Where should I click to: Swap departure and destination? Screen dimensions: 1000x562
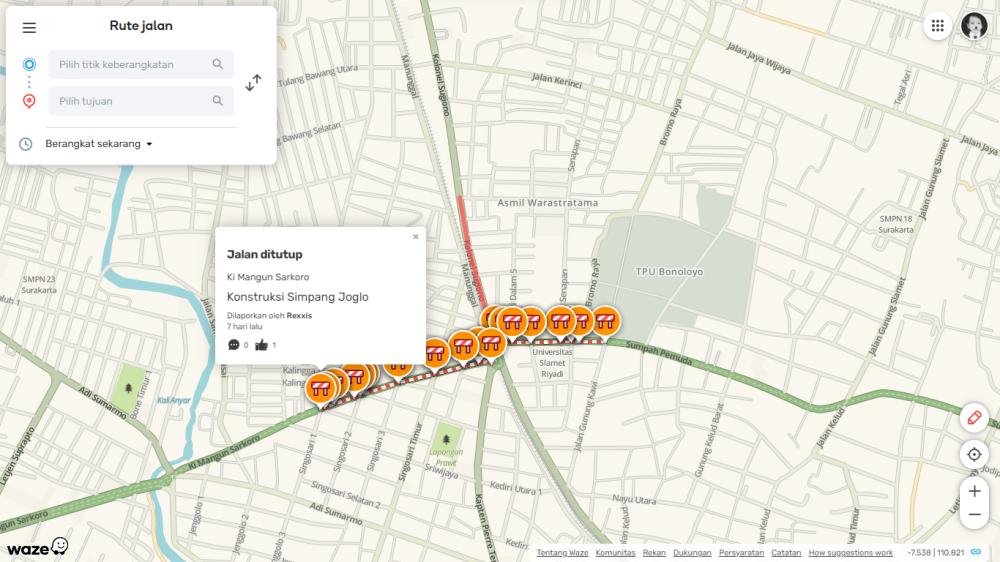point(254,82)
